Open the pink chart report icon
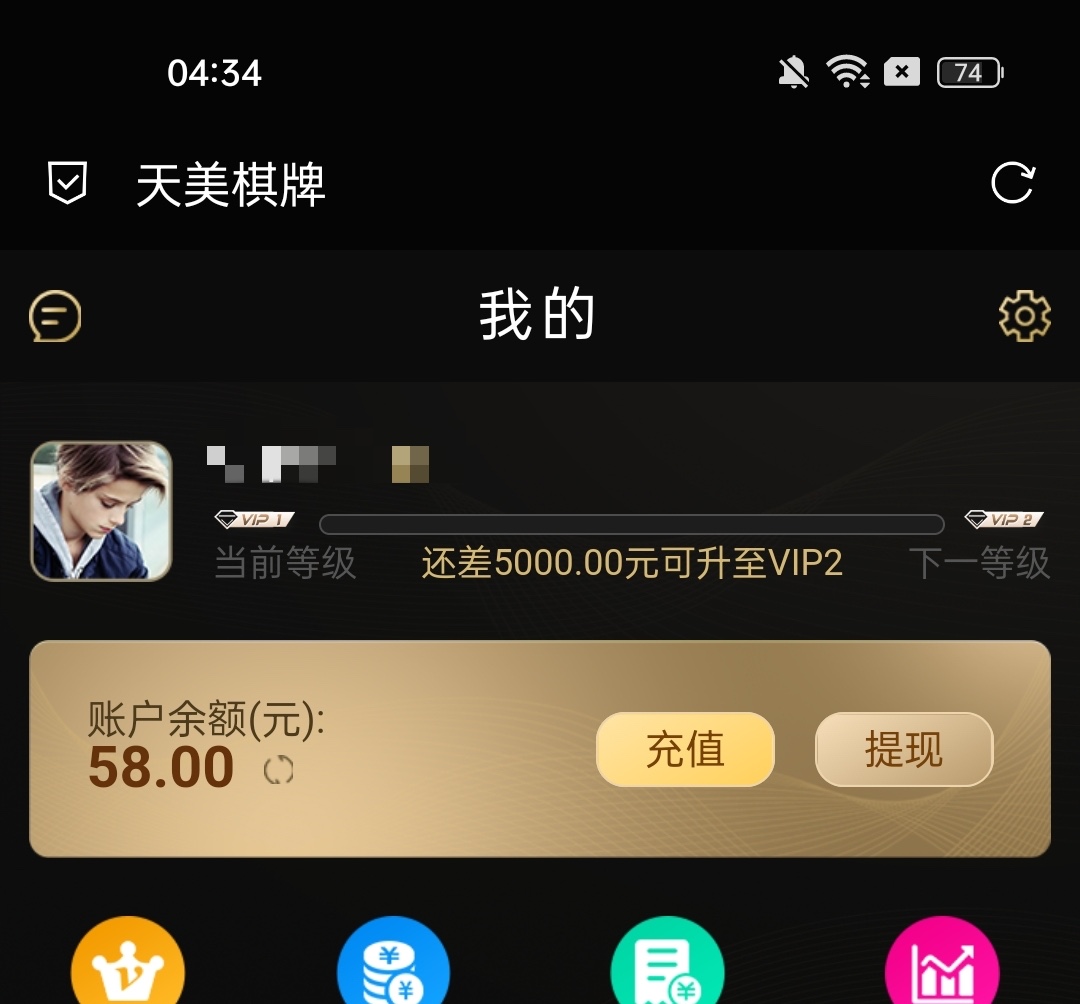The image size is (1080, 1004). pos(941,965)
